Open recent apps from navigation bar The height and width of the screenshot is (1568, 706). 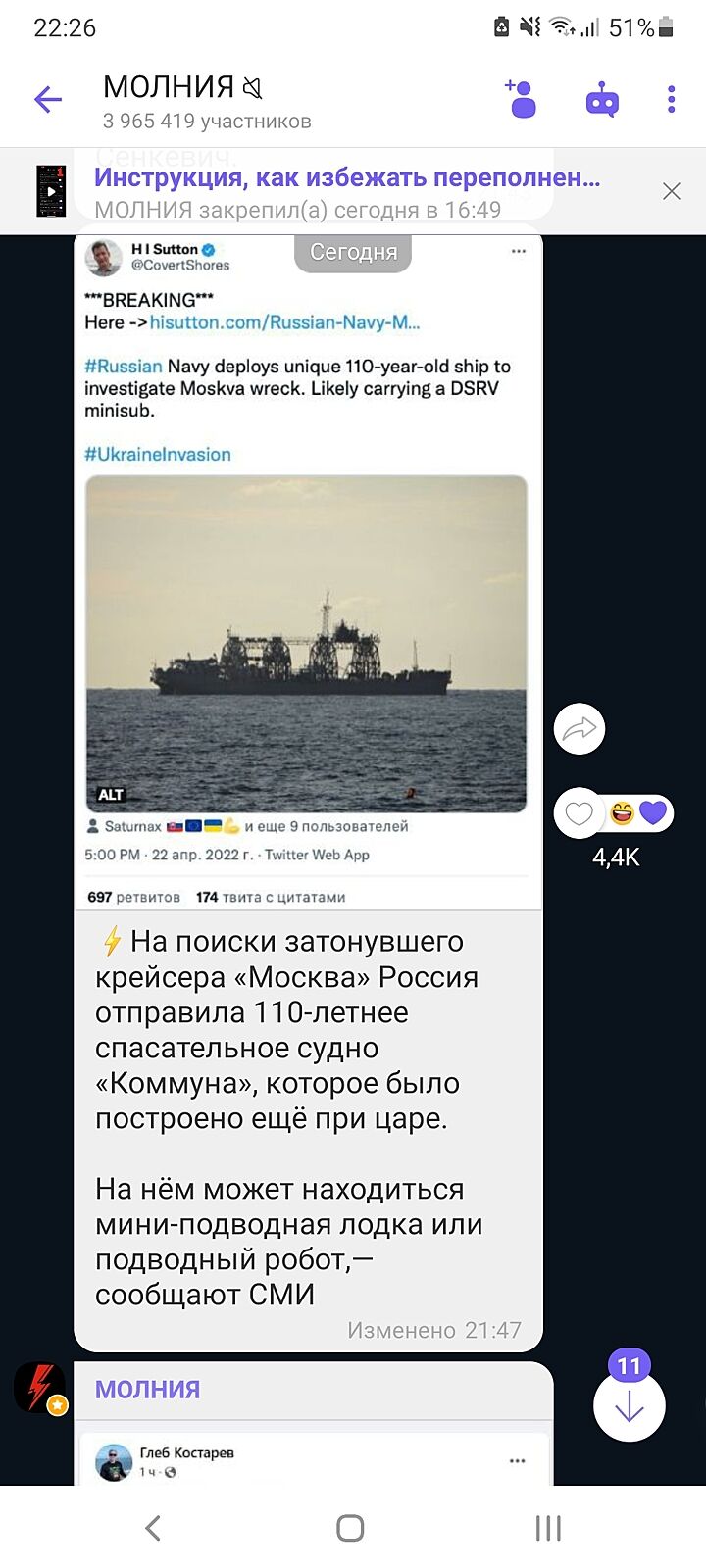[x=547, y=1528]
